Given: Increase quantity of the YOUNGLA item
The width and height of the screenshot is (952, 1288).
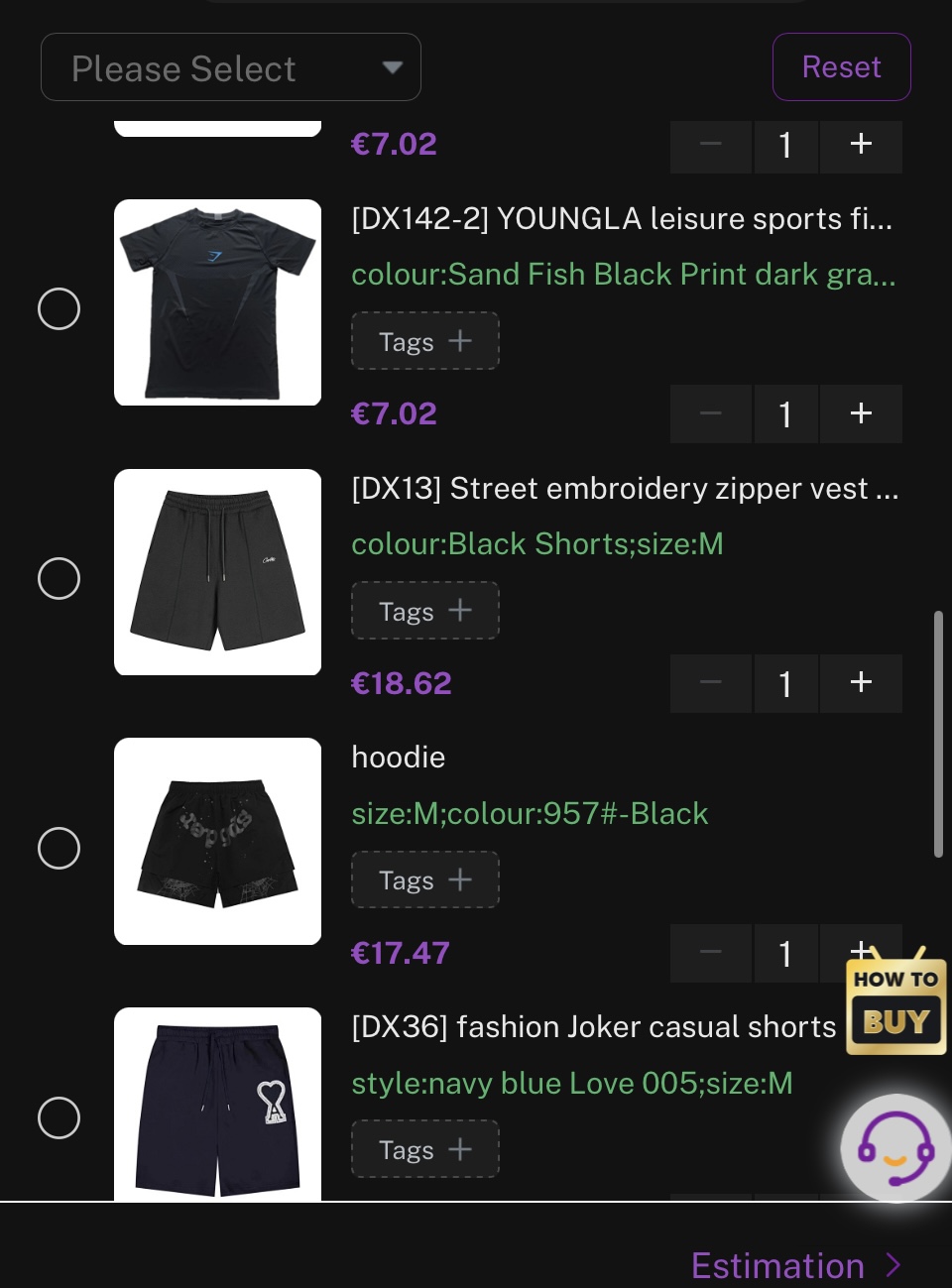Looking at the screenshot, I should coord(861,413).
